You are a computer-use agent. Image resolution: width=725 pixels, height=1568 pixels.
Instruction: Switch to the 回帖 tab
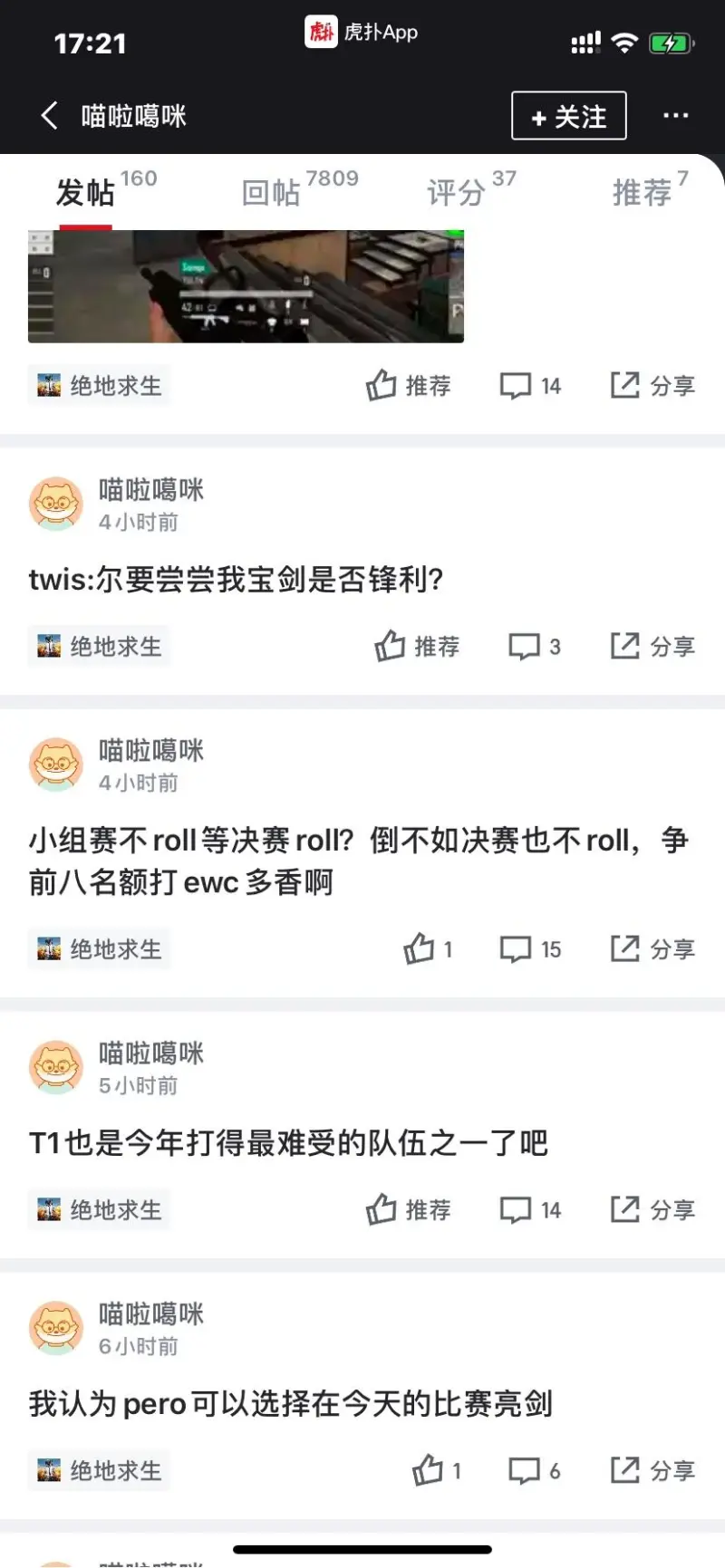(299, 190)
